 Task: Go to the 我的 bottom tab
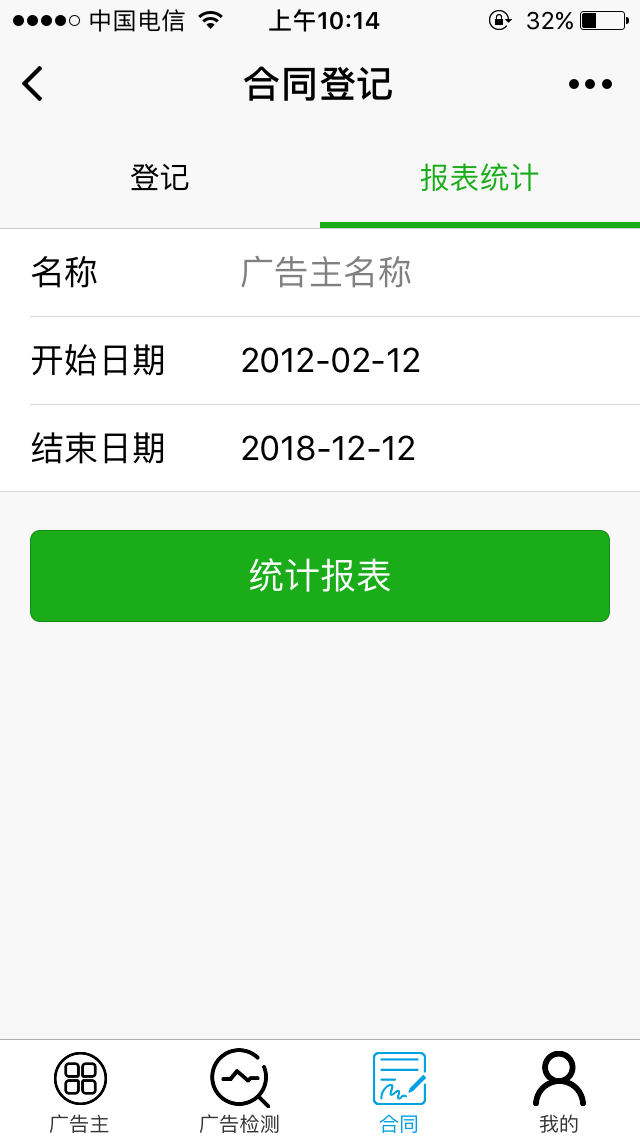(x=559, y=1090)
